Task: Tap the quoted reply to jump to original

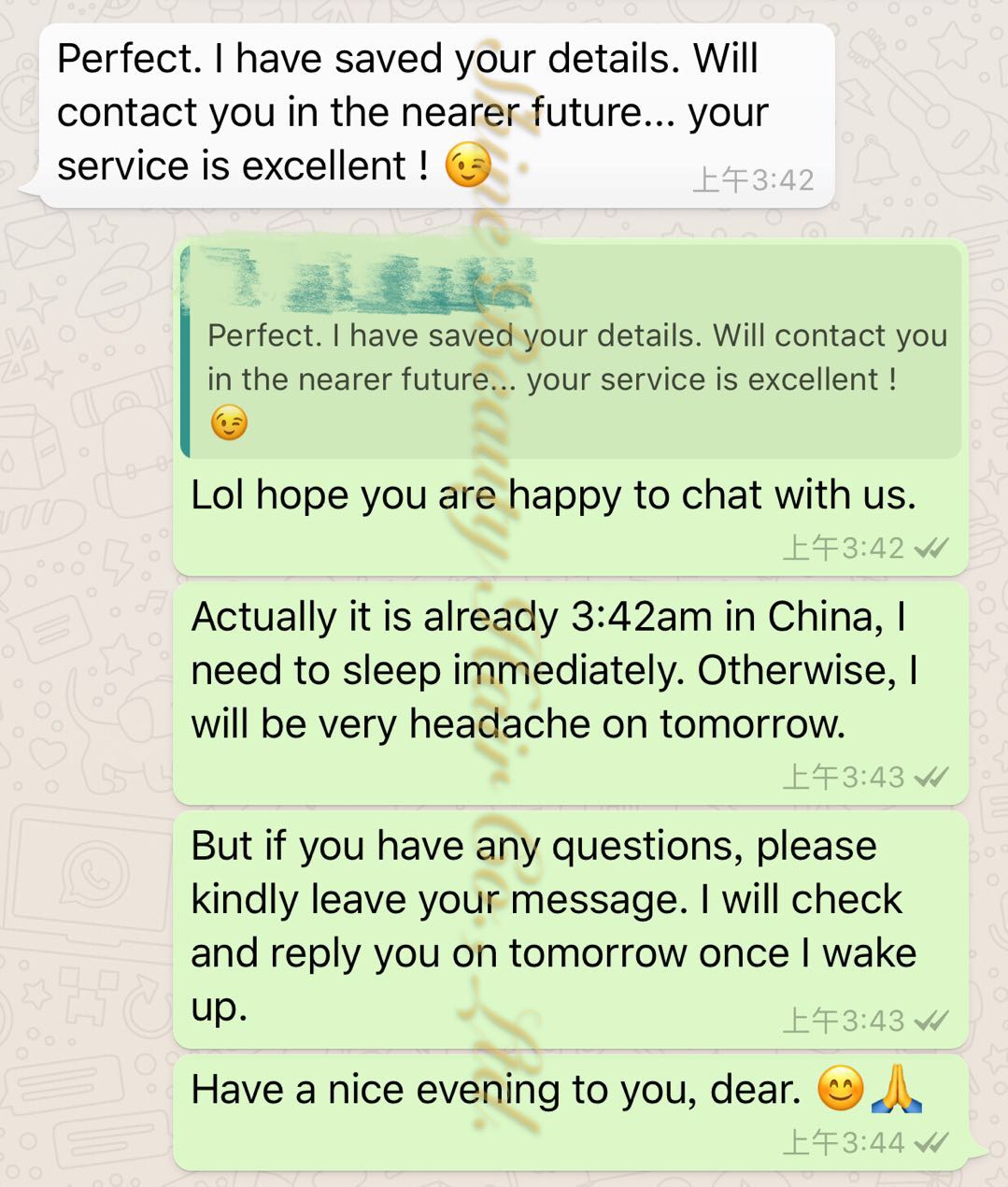Action: point(571,356)
